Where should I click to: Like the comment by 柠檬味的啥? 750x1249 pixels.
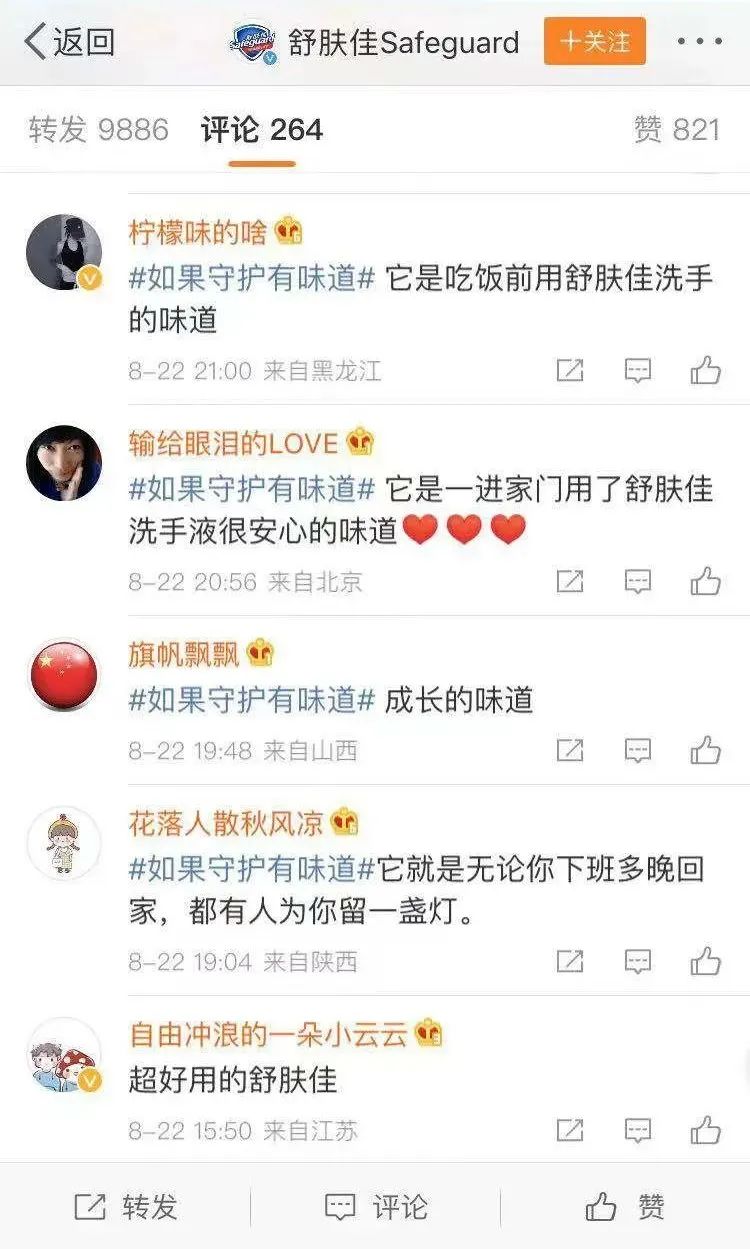point(706,371)
